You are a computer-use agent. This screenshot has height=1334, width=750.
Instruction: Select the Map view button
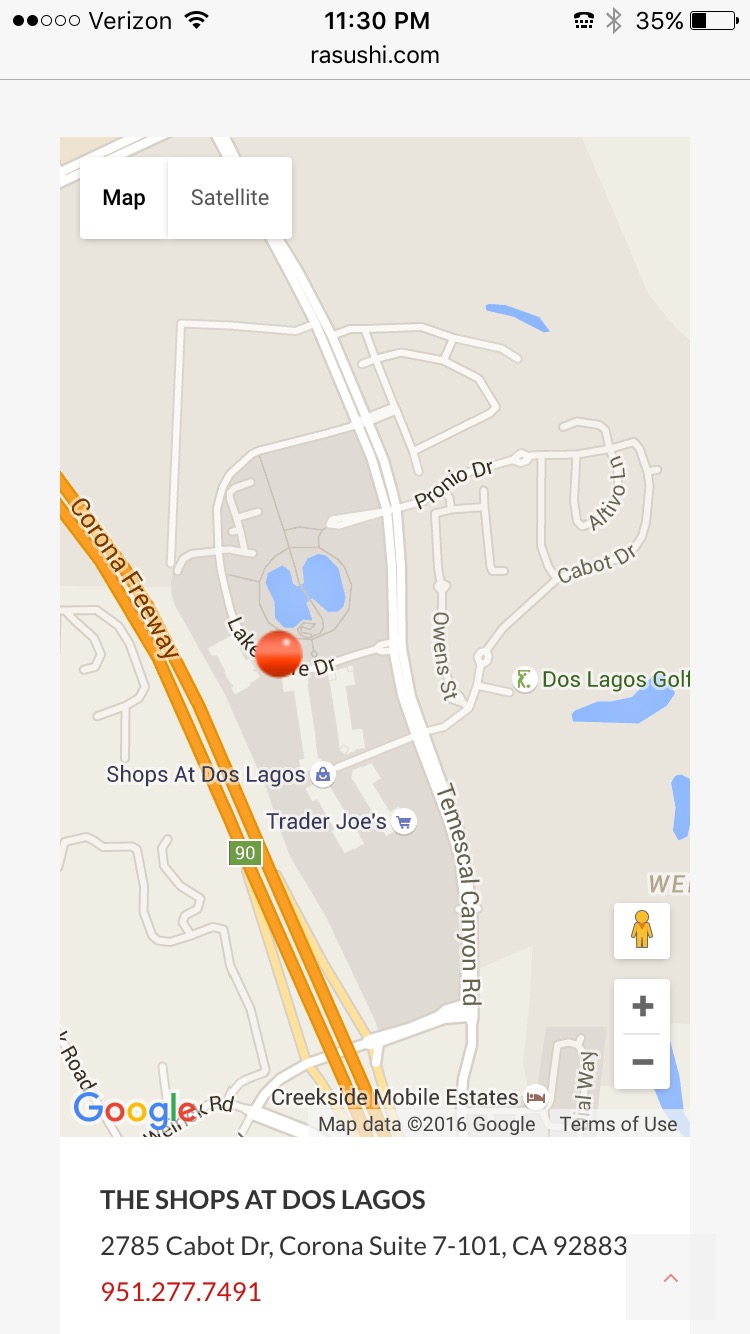click(124, 198)
